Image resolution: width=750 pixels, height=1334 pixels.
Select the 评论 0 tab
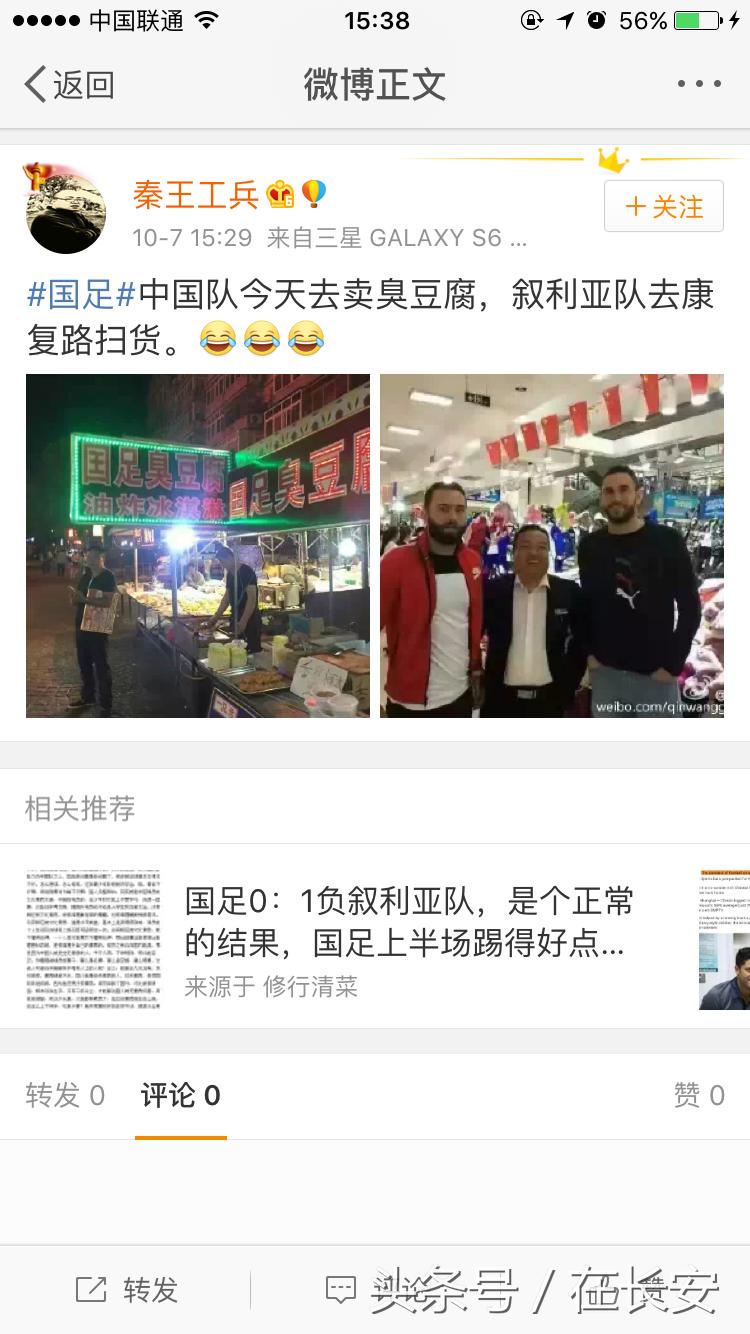tap(180, 1095)
